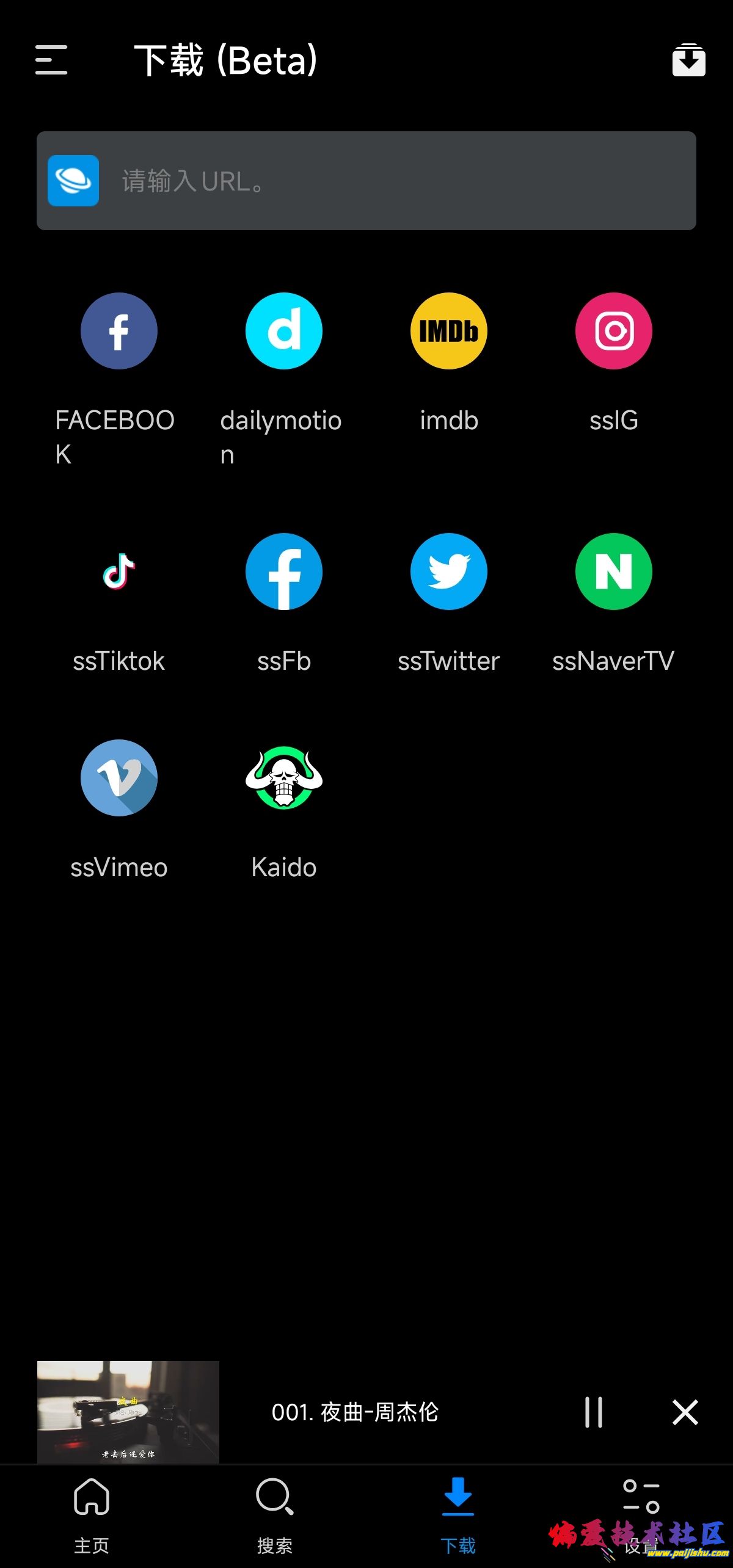Tap the URL input field
Screen dimensions: 733x1568
pyautogui.click(x=397, y=181)
